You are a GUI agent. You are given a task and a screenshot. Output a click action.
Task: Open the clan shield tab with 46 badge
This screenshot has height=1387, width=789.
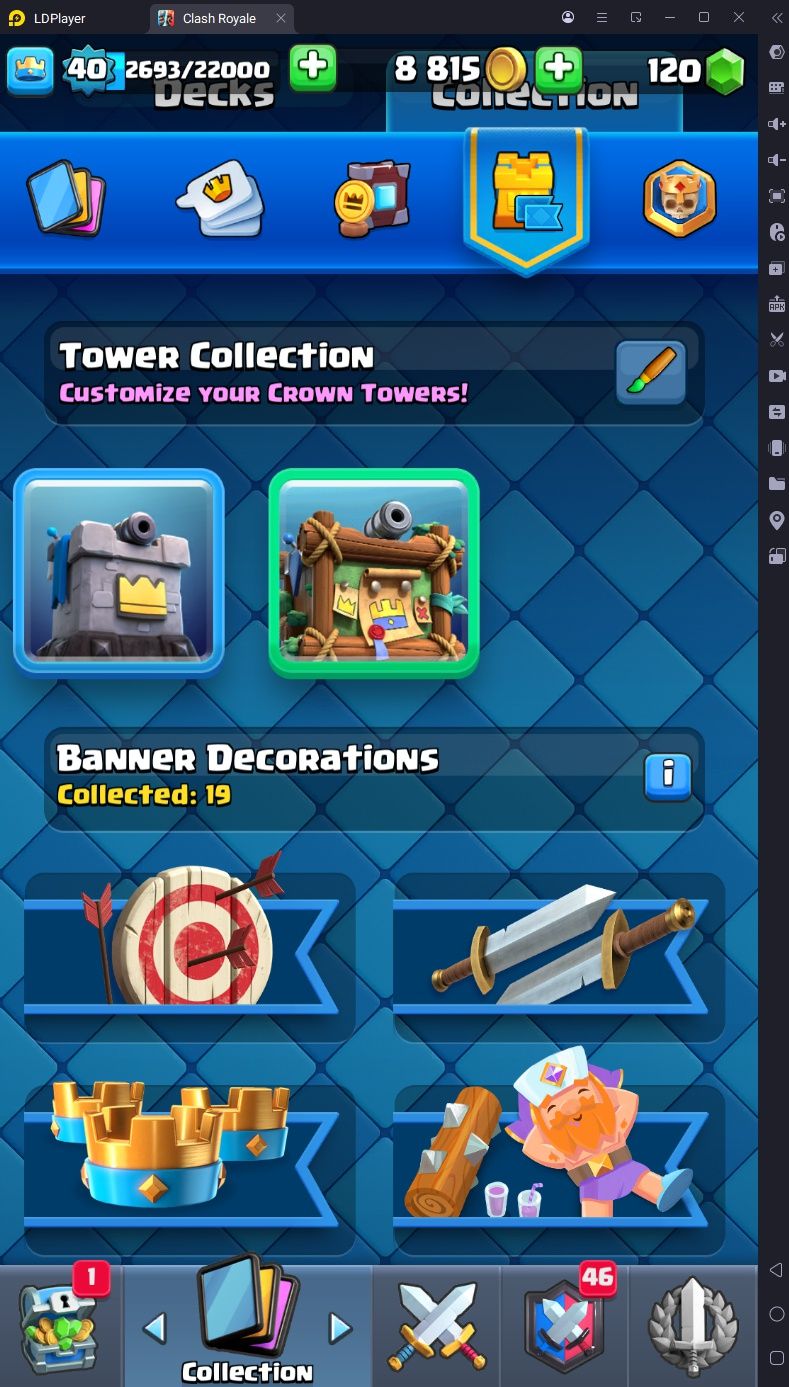coord(564,1325)
